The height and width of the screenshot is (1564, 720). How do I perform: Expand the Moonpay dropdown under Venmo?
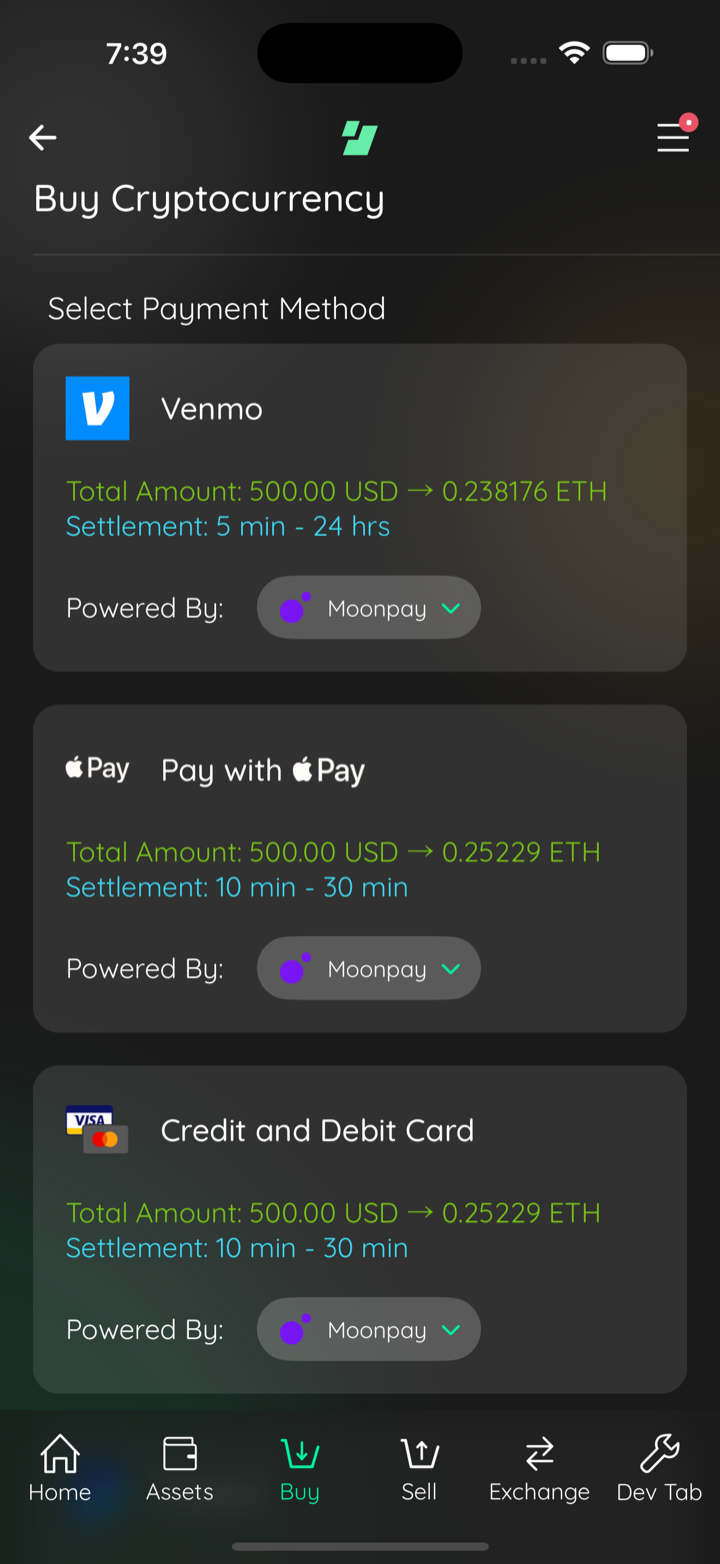tap(369, 608)
